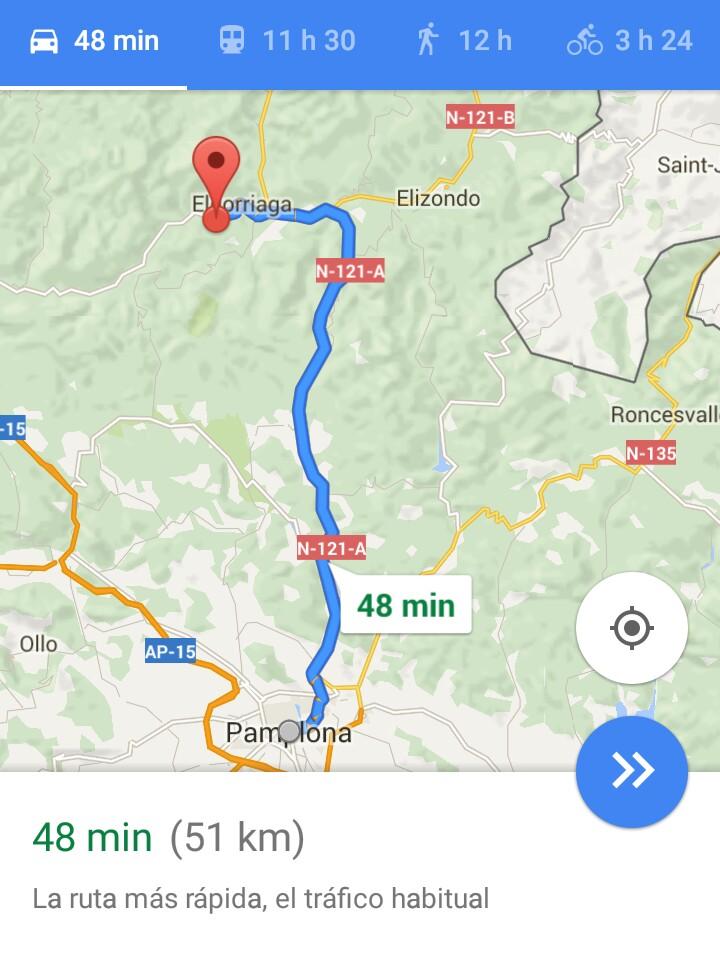Switch to walking directions, 12 h

[464, 42]
